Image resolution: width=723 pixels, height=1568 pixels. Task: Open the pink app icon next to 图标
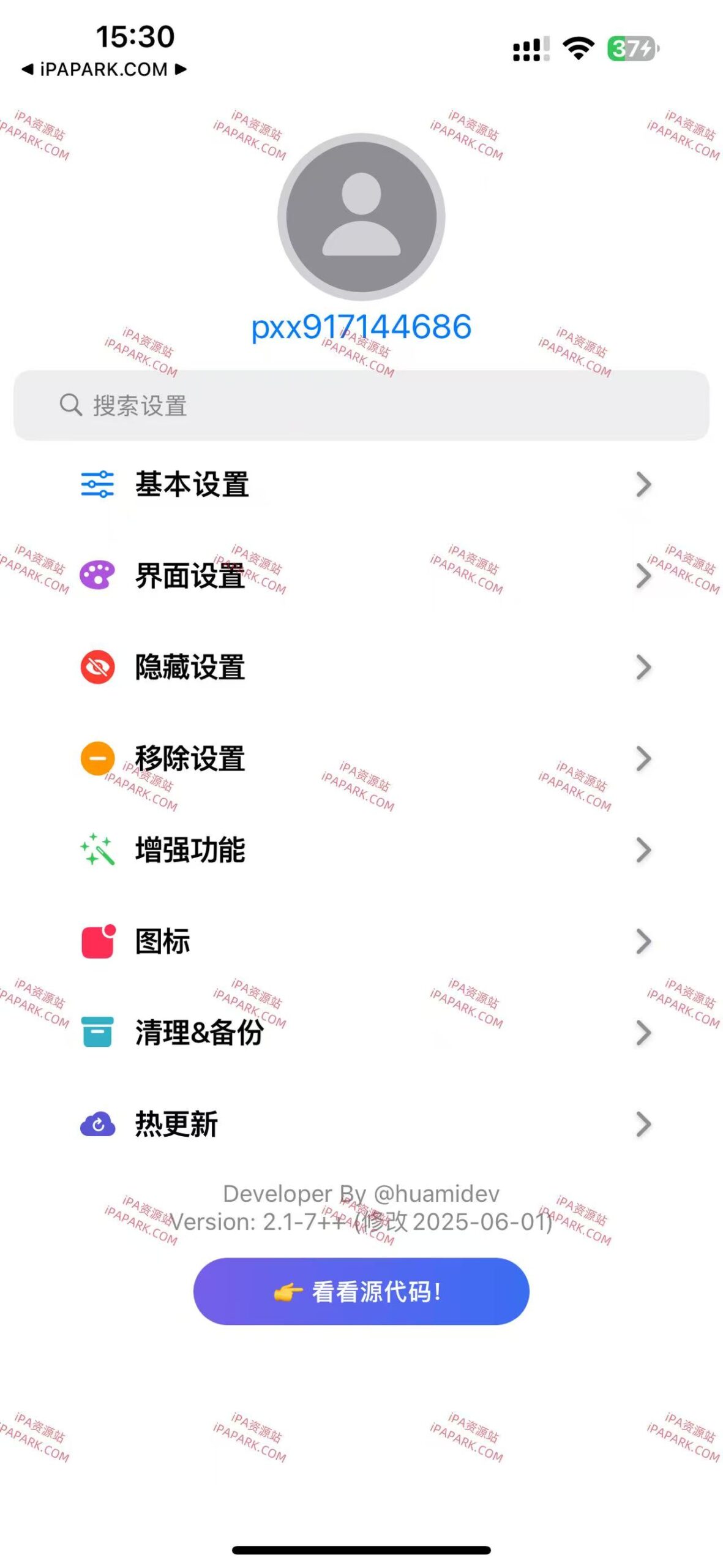pos(98,941)
